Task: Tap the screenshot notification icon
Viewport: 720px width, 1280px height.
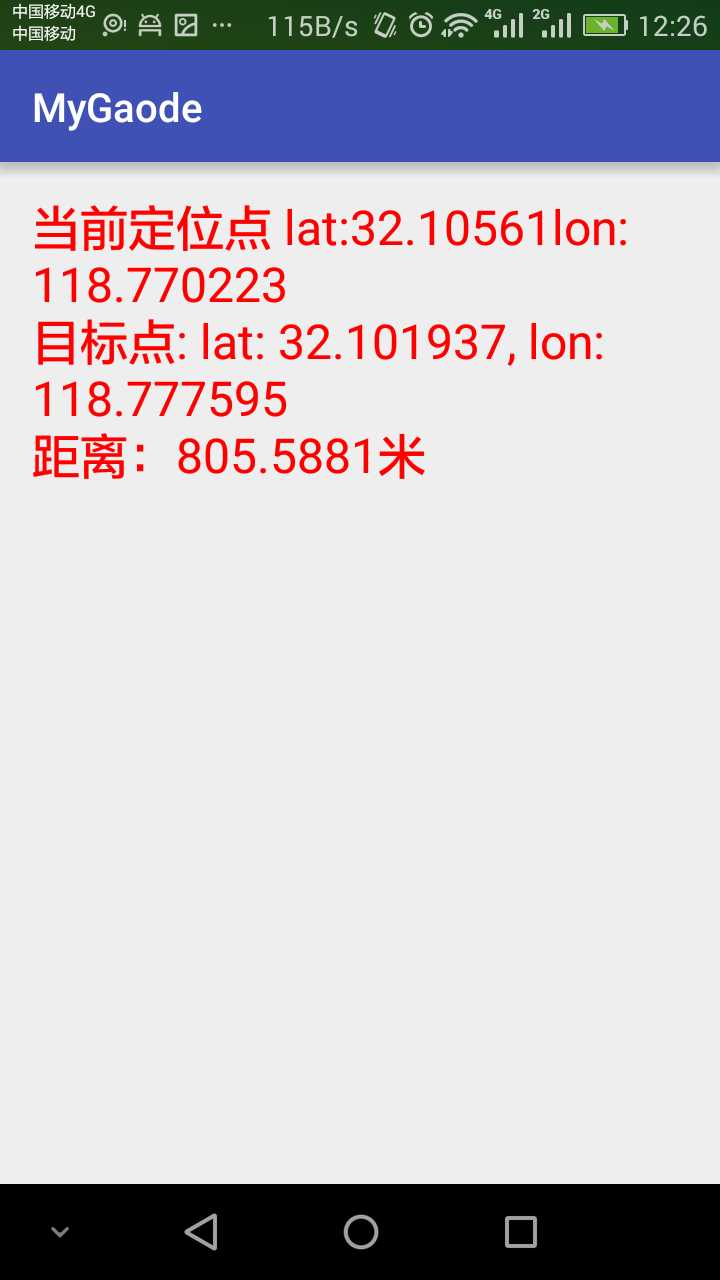Action: tap(185, 23)
